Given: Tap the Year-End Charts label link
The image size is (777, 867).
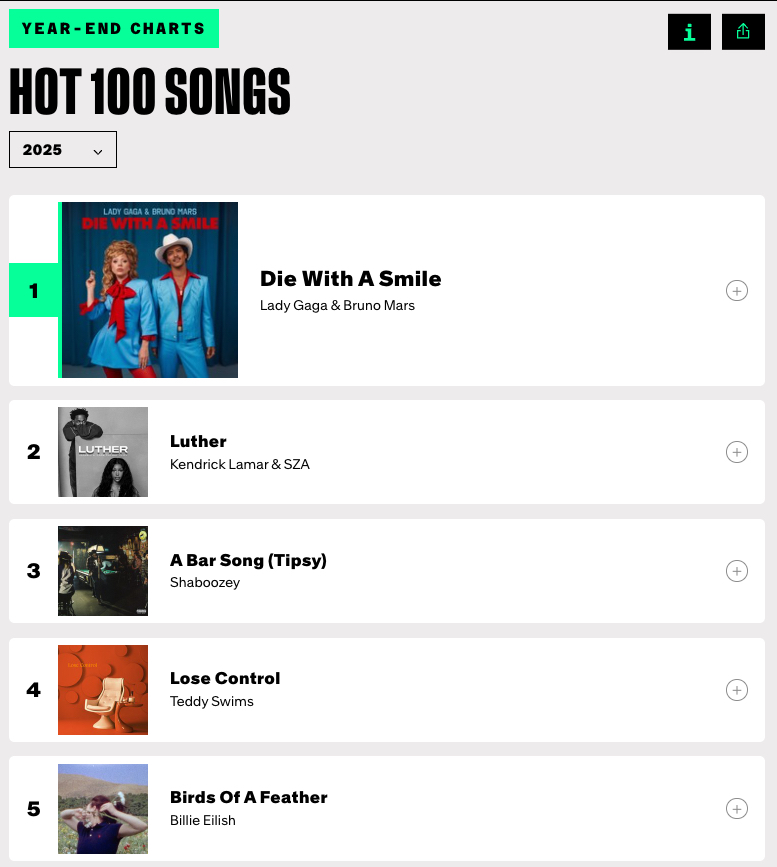Looking at the screenshot, I should [113, 29].
